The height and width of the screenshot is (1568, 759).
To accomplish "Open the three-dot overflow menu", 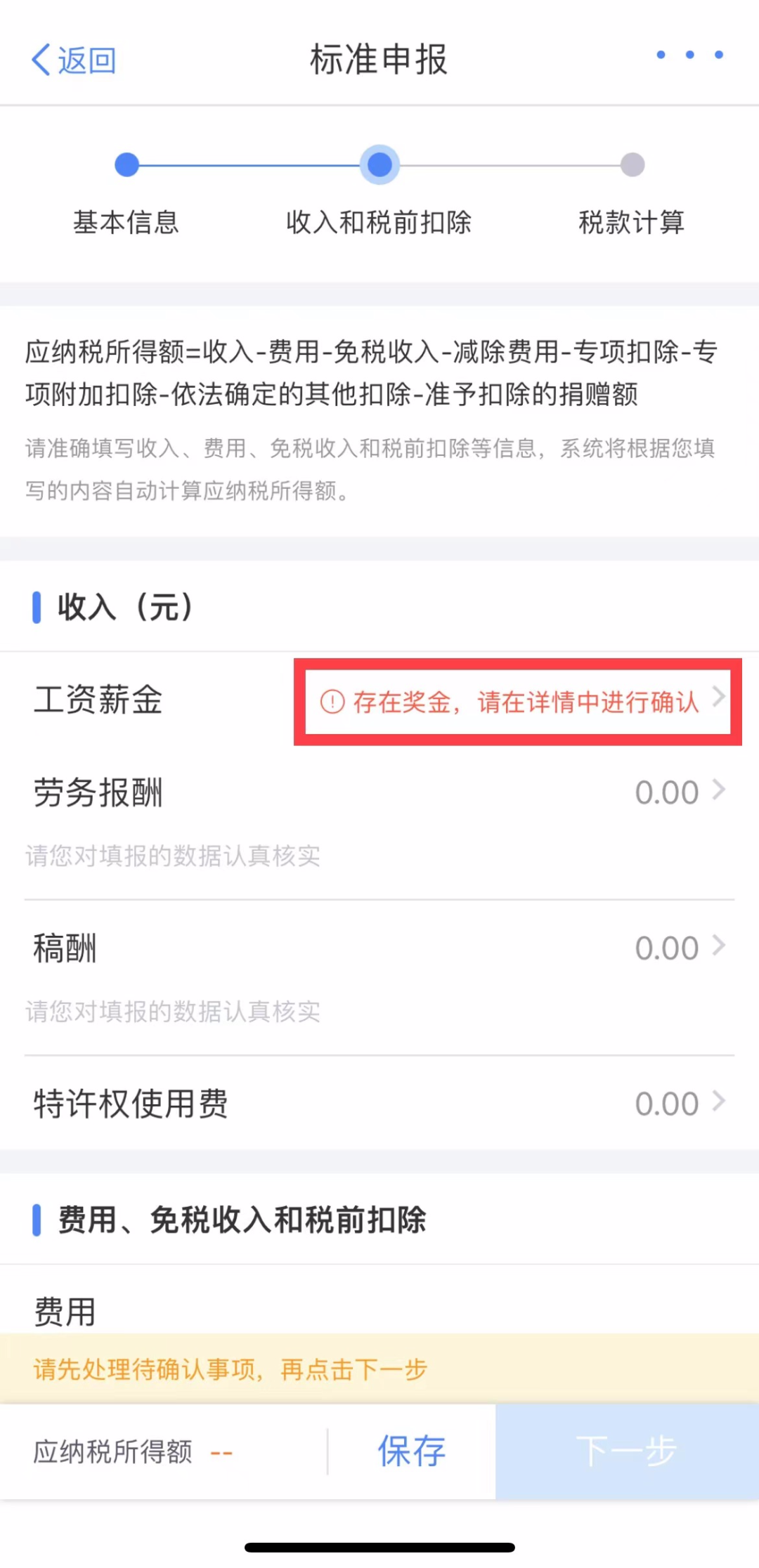I will click(x=689, y=55).
